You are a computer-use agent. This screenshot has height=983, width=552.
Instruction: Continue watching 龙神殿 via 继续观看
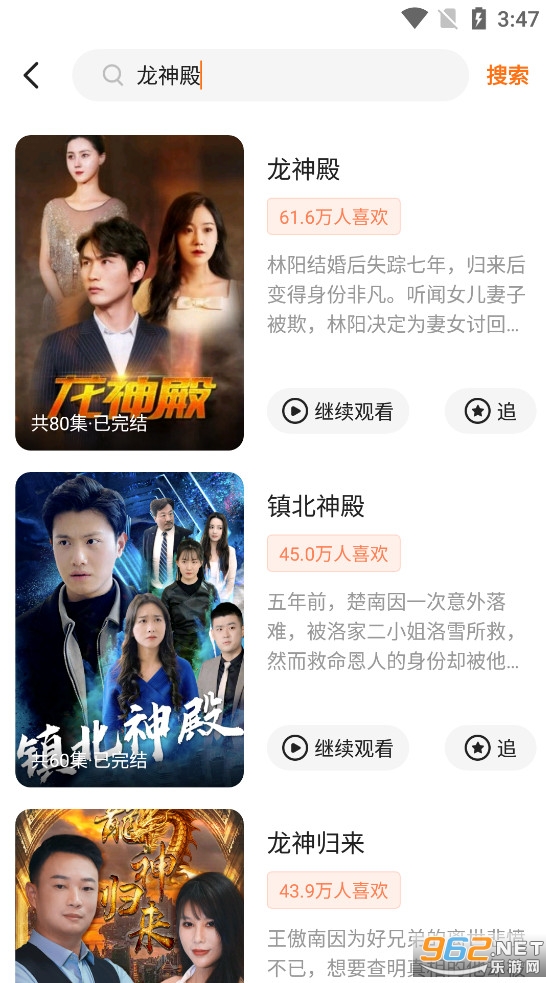pyautogui.click(x=338, y=411)
